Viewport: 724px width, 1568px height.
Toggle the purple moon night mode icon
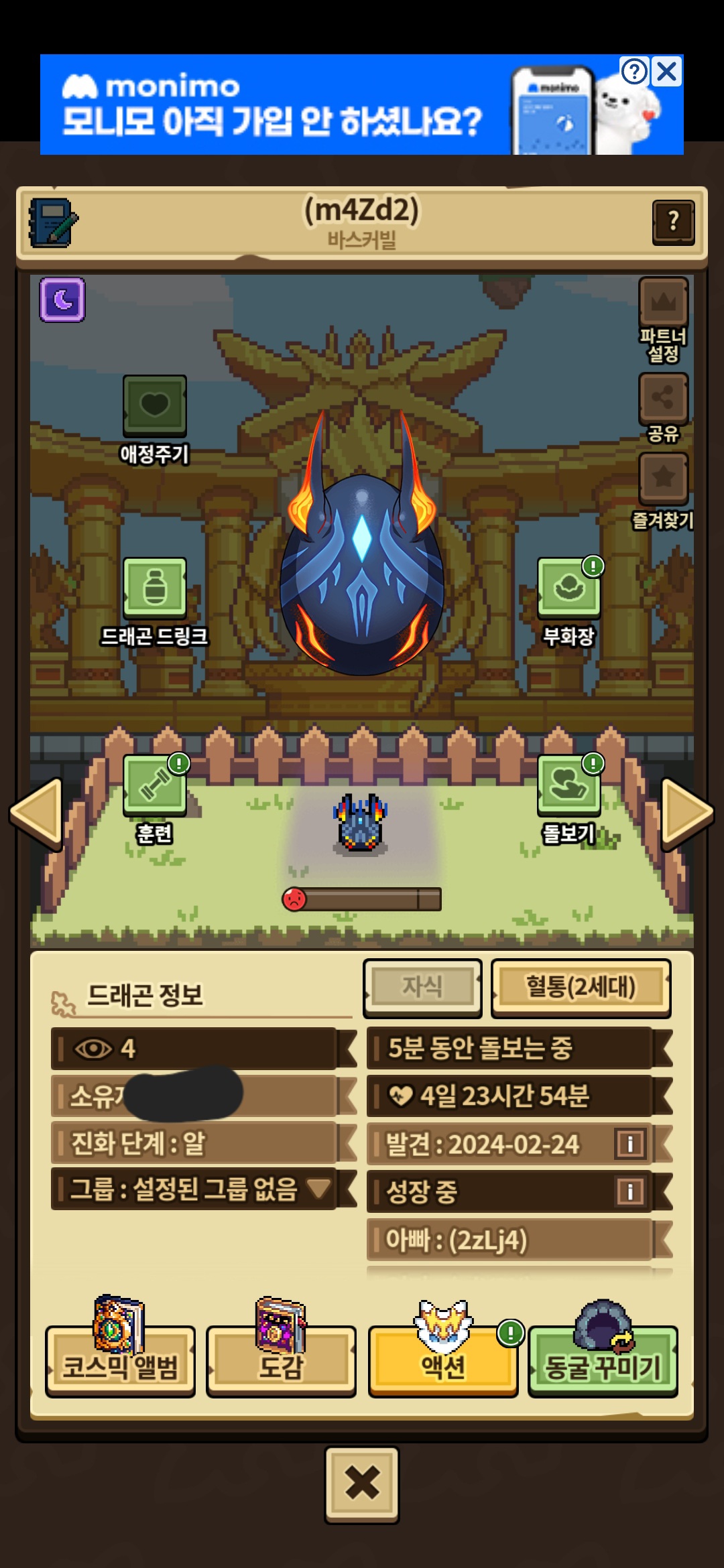[x=62, y=300]
